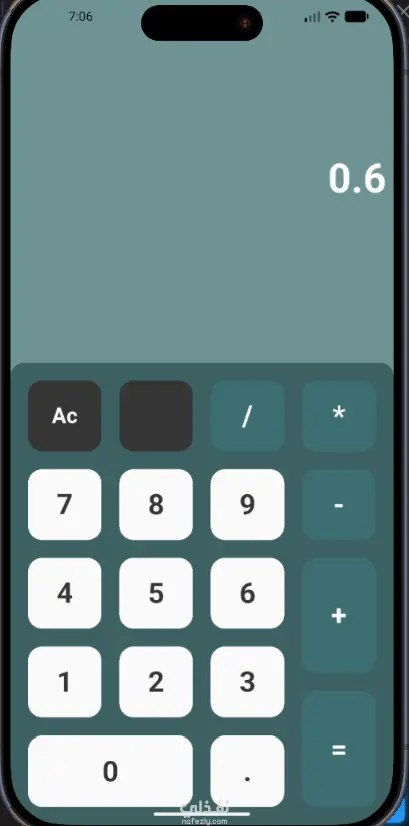Enter digit 7

(64, 505)
